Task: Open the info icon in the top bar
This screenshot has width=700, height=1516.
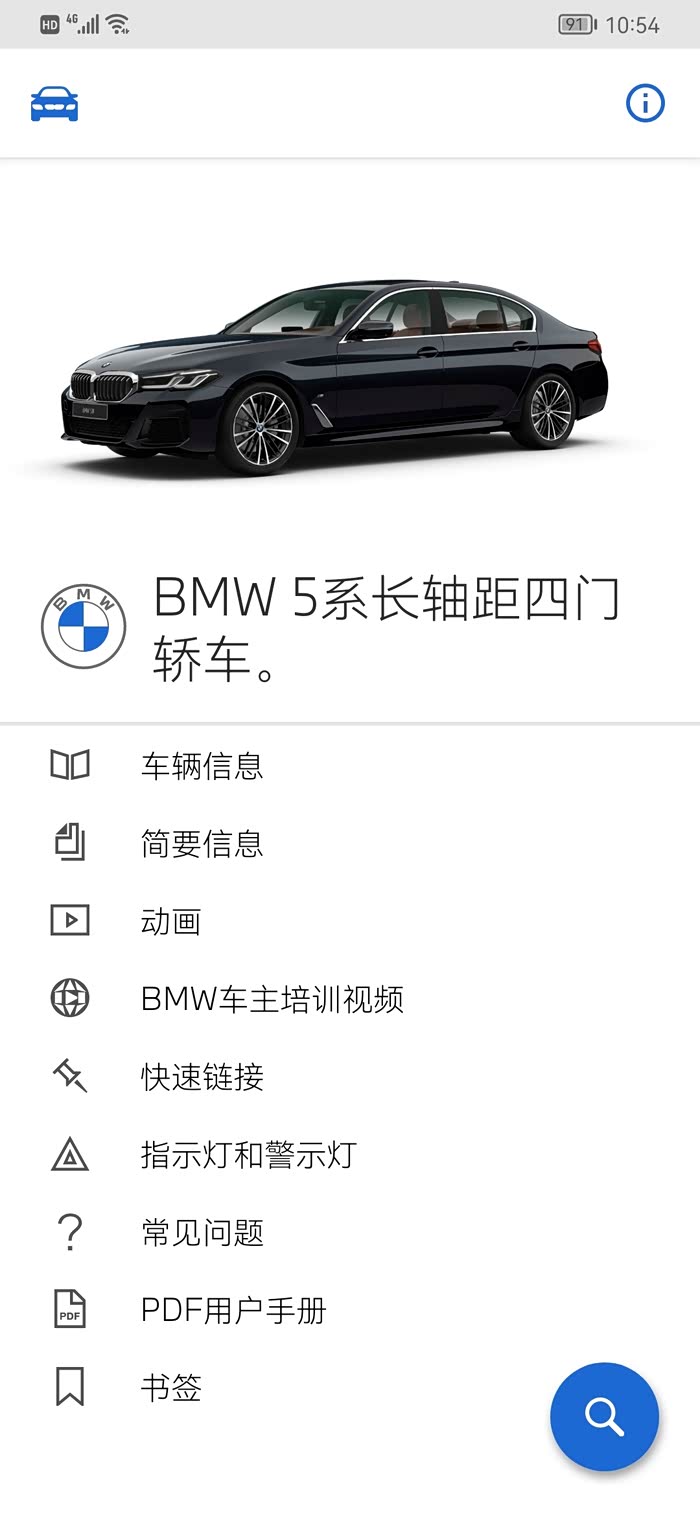Action: 645,103
